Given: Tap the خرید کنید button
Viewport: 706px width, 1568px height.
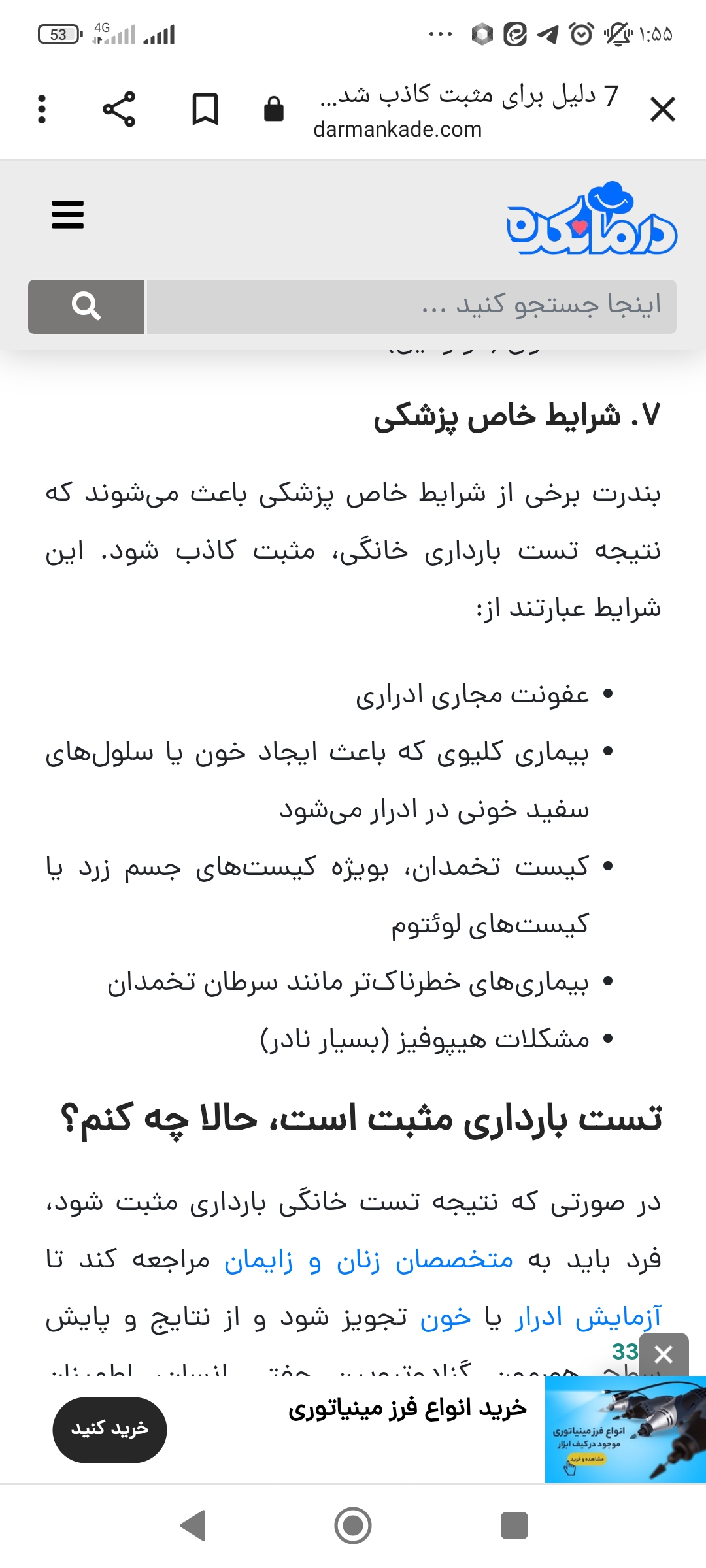Looking at the screenshot, I should (x=110, y=1429).
